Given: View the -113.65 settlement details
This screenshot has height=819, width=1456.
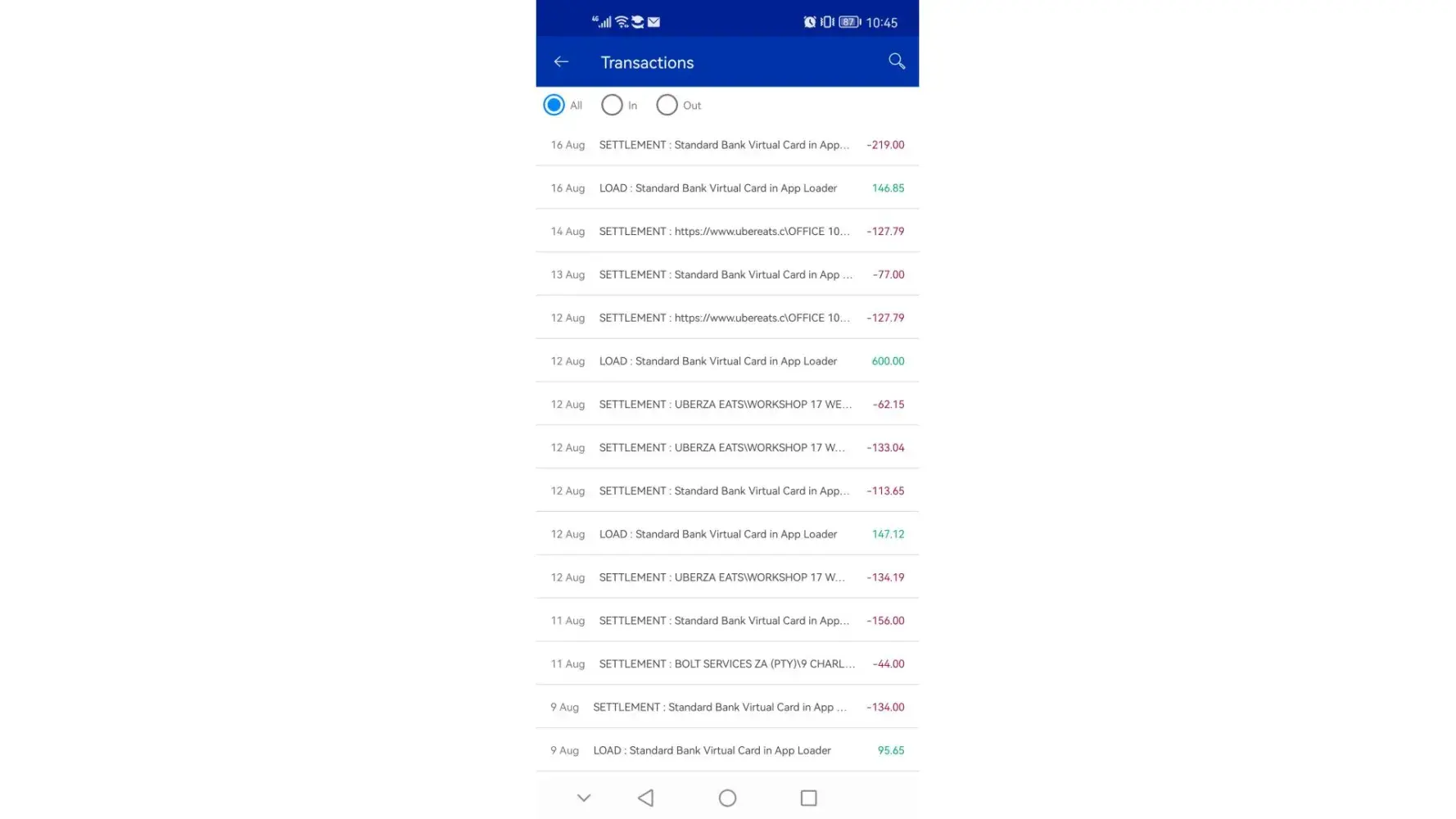Looking at the screenshot, I should (x=726, y=491).
